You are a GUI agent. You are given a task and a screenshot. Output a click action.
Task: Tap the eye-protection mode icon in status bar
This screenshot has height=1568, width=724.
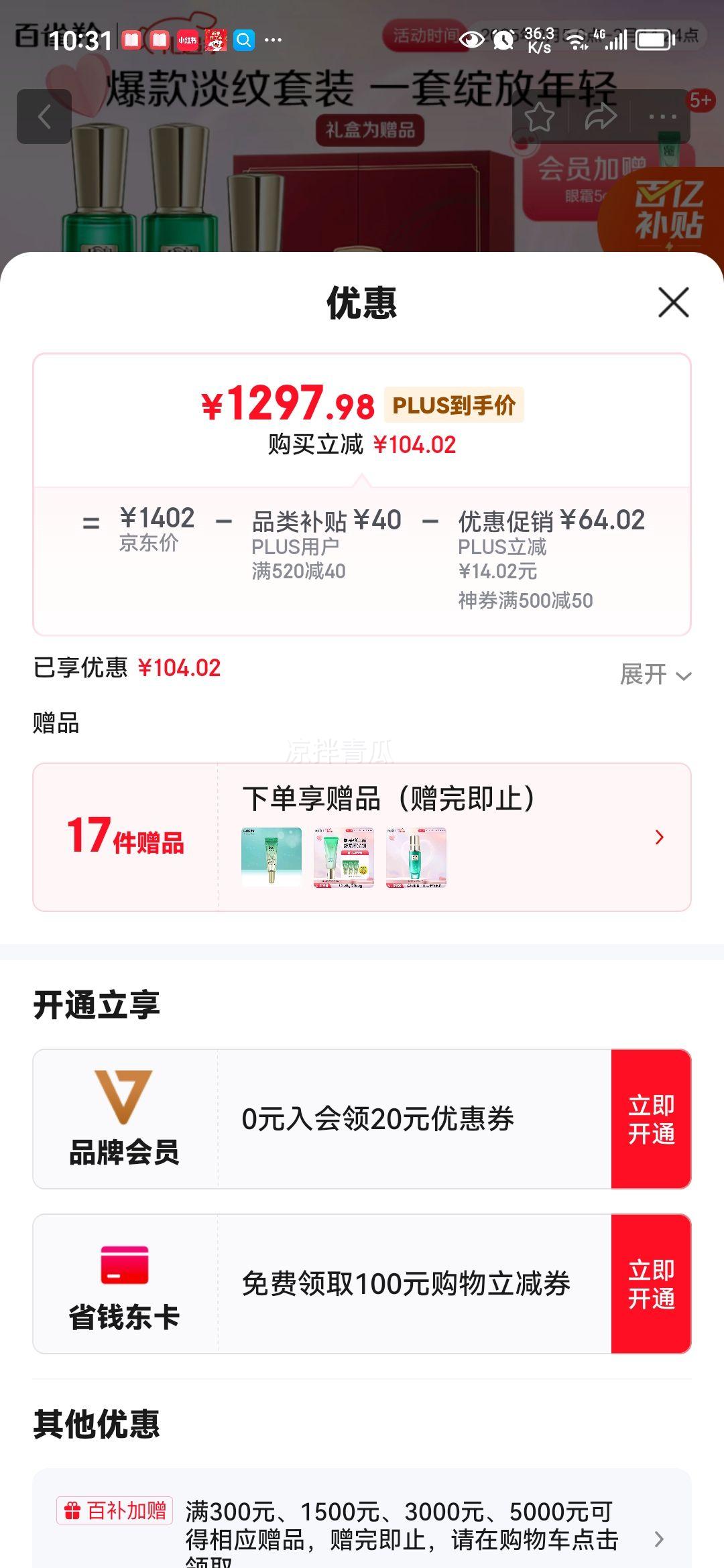(471, 40)
